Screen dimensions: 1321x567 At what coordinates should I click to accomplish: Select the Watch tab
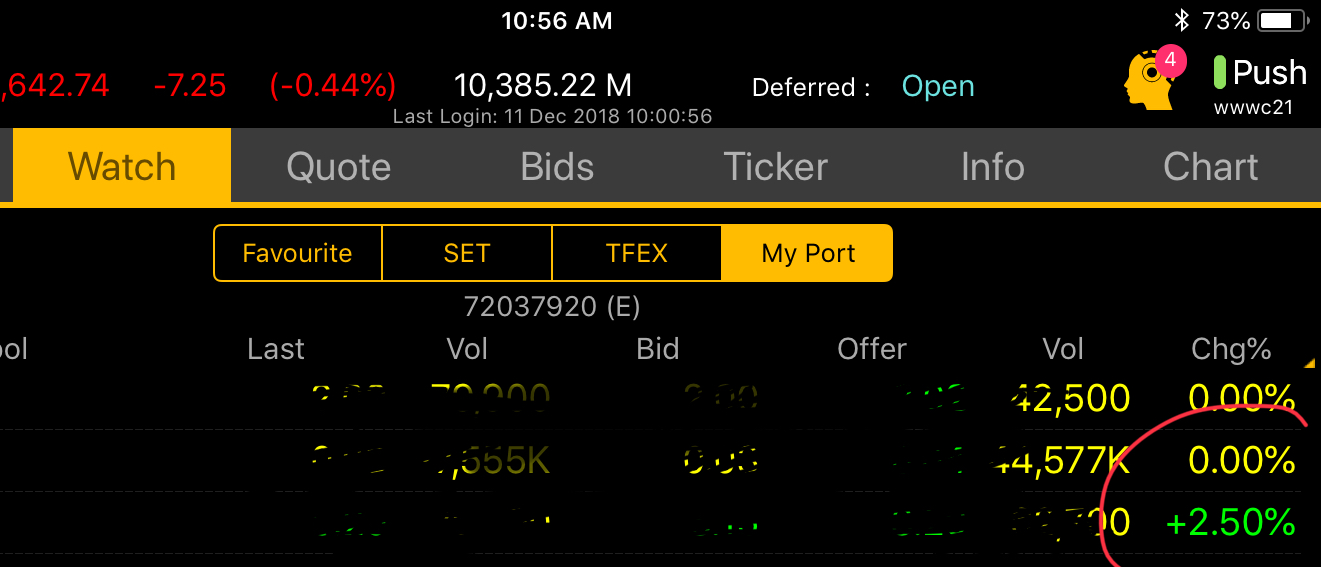[122, 167]
